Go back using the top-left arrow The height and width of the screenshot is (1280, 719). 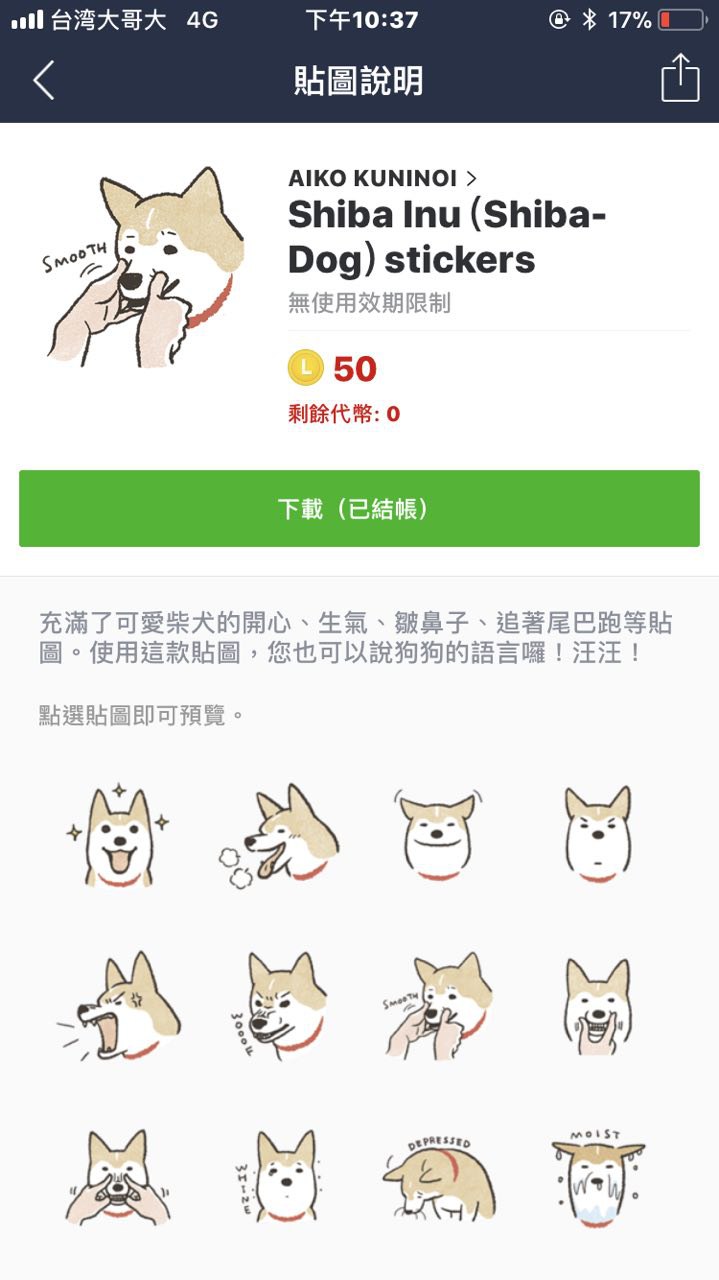tap(43, 80)
